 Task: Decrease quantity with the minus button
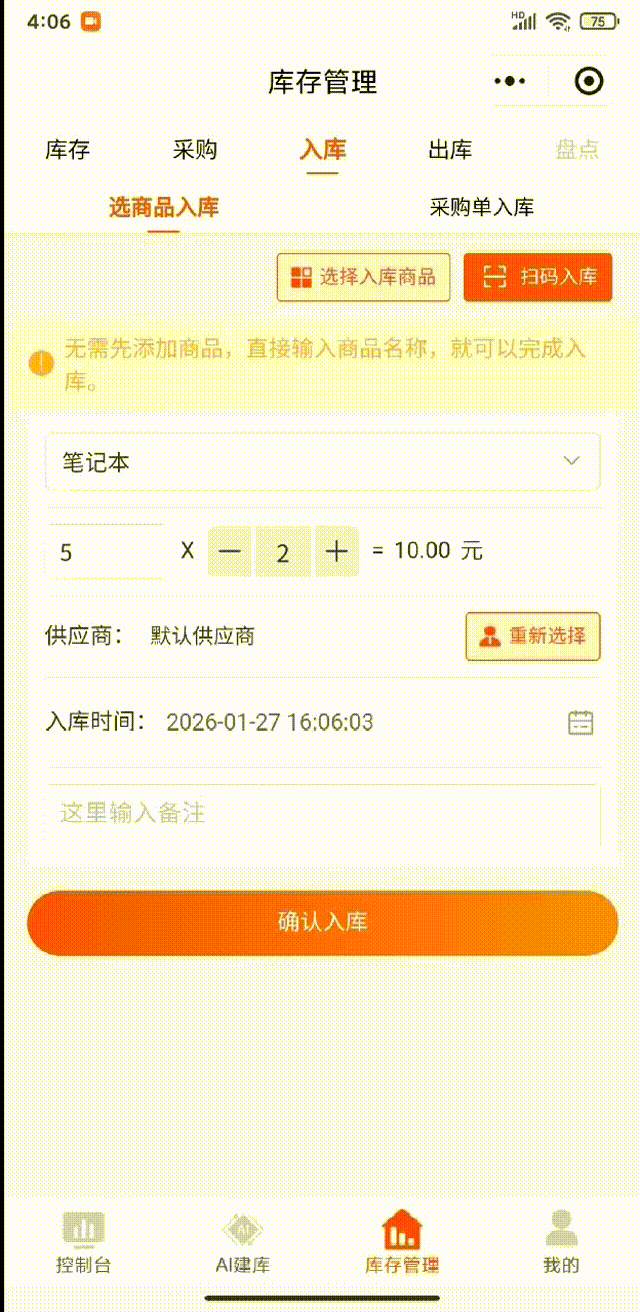(x=230, y=551)
